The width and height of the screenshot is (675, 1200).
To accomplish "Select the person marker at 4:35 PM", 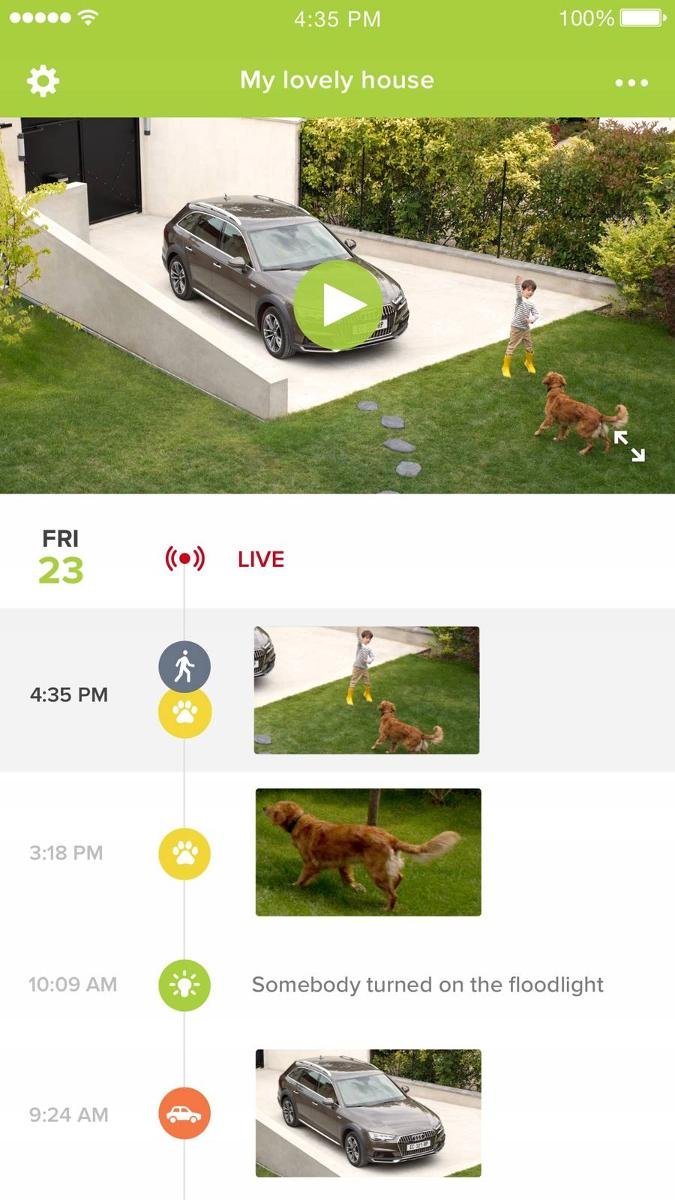I will tap(185, 666).
